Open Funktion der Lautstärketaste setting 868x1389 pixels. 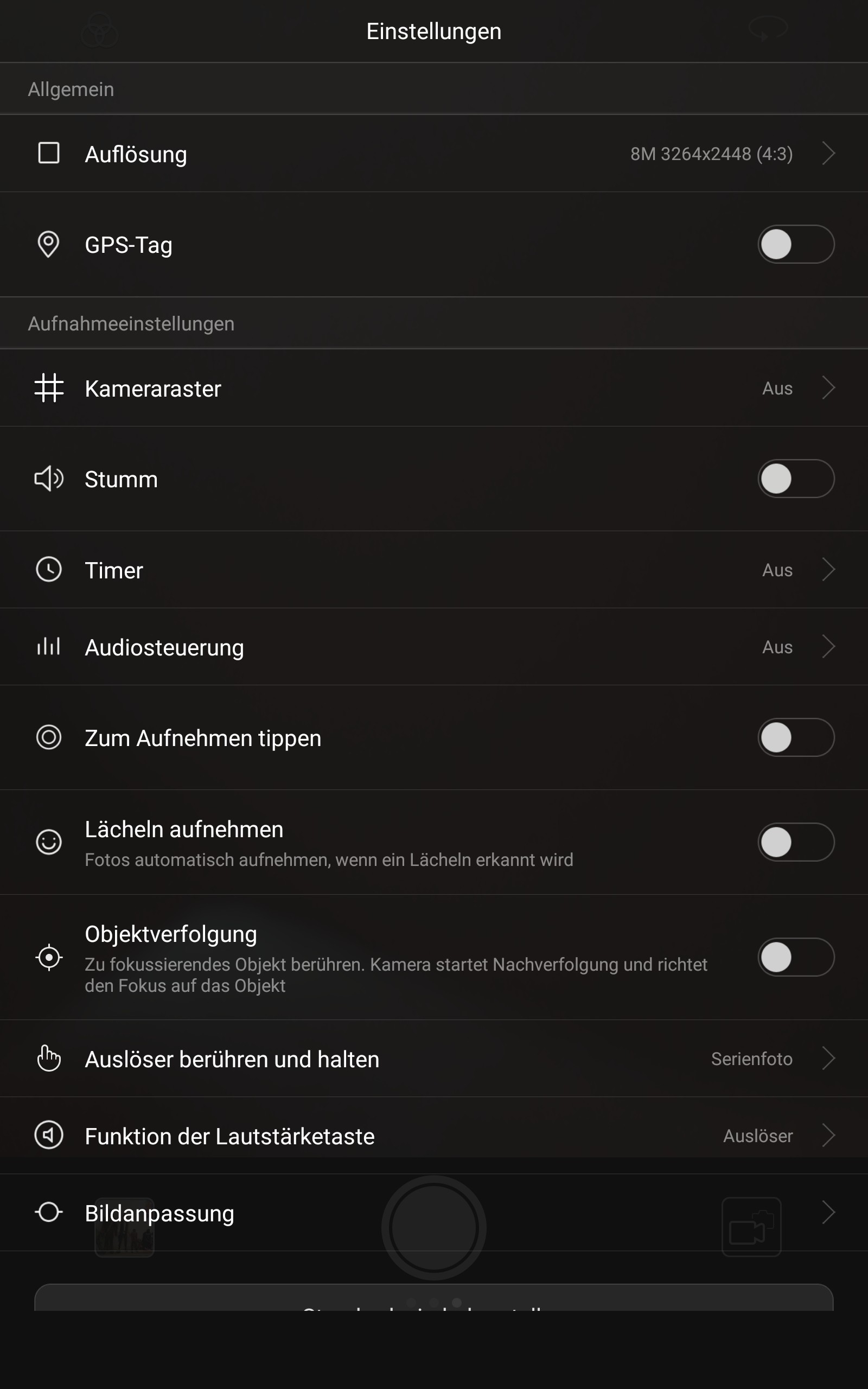click(434, 1136)
